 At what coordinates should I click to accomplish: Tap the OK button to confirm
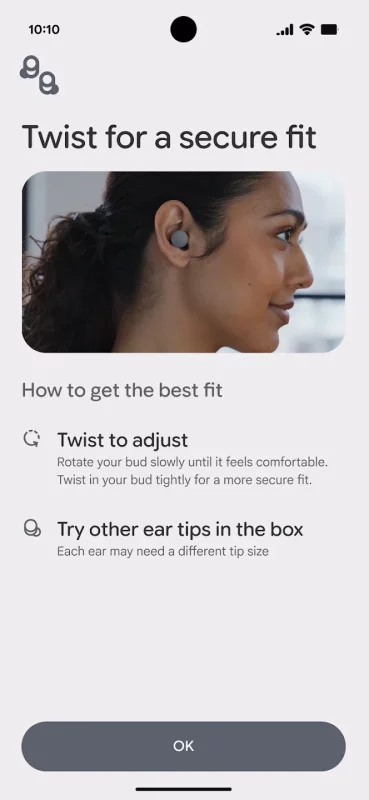point(183,746)
